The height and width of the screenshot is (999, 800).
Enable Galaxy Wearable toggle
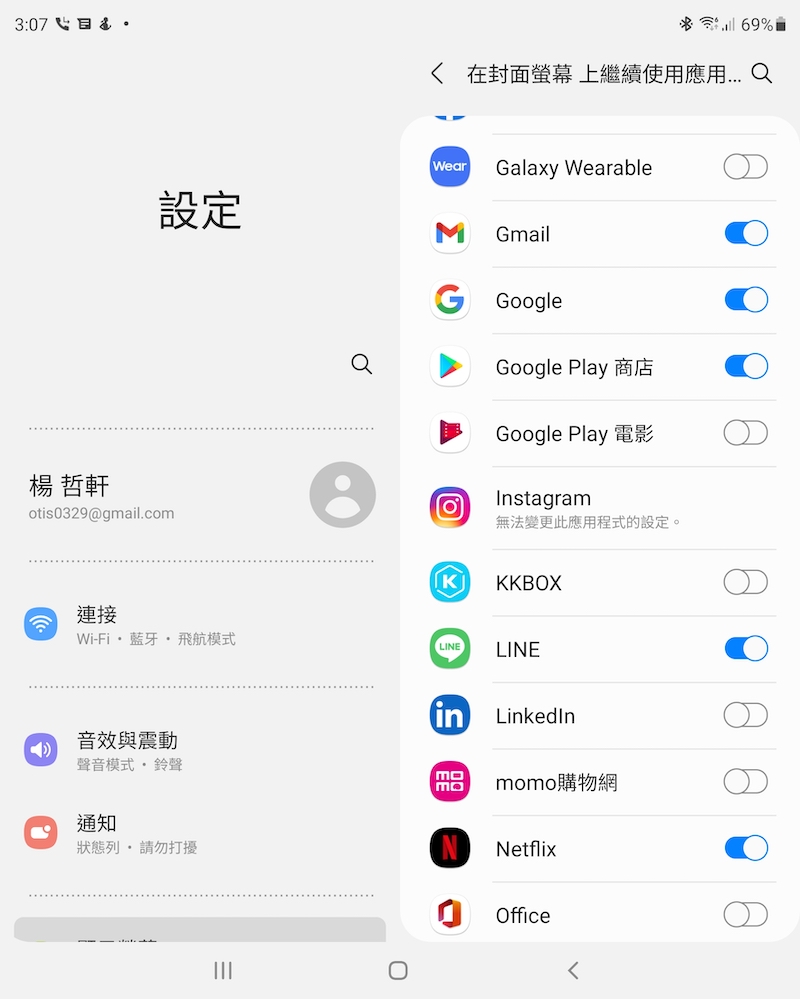(x=745, y=167)
